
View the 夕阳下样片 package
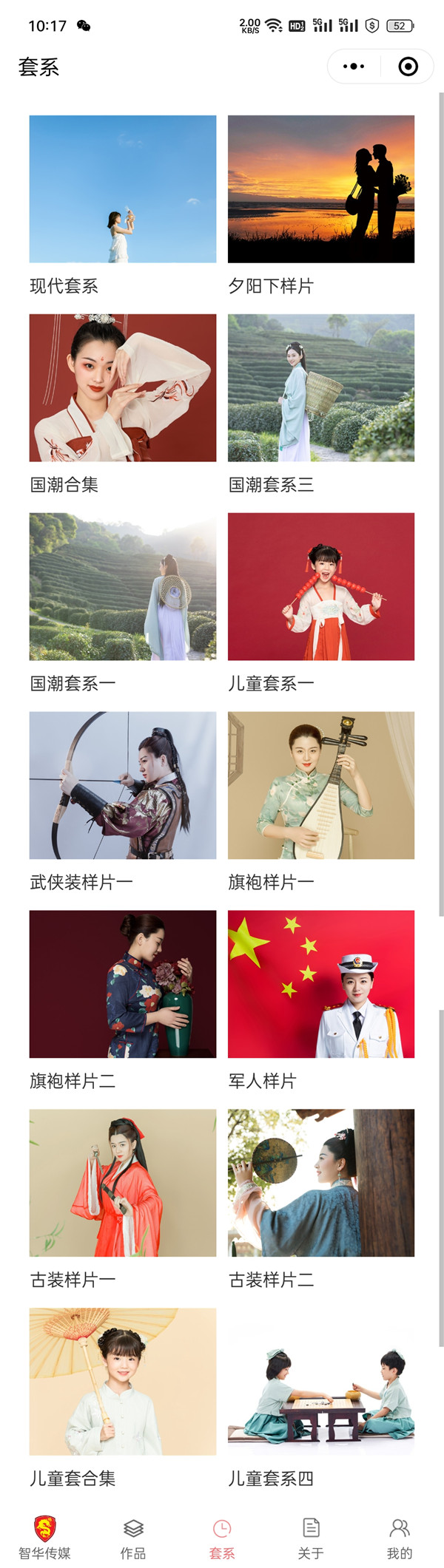tap(321, 189)
